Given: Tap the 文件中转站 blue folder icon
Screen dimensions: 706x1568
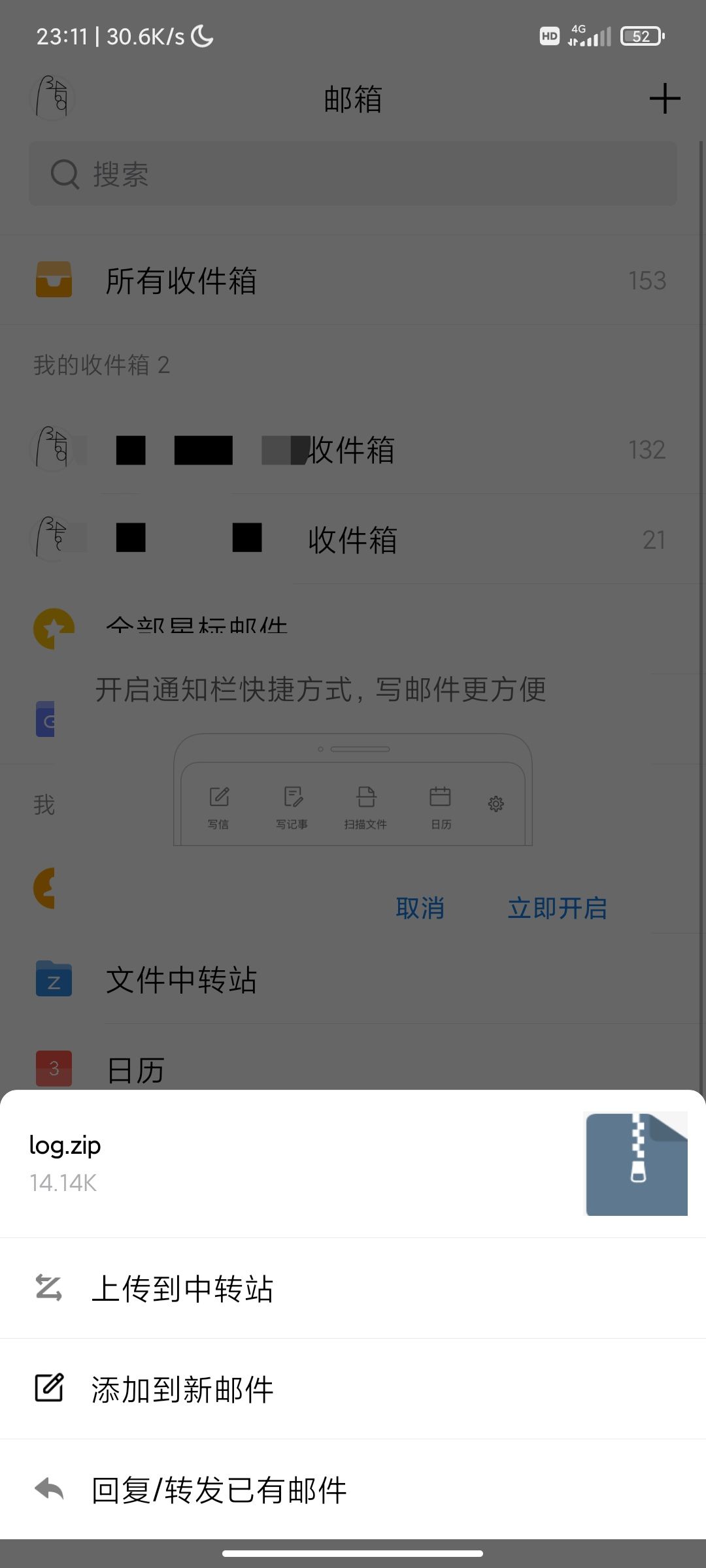Looking at the screenshot, I should coord(53,979).
